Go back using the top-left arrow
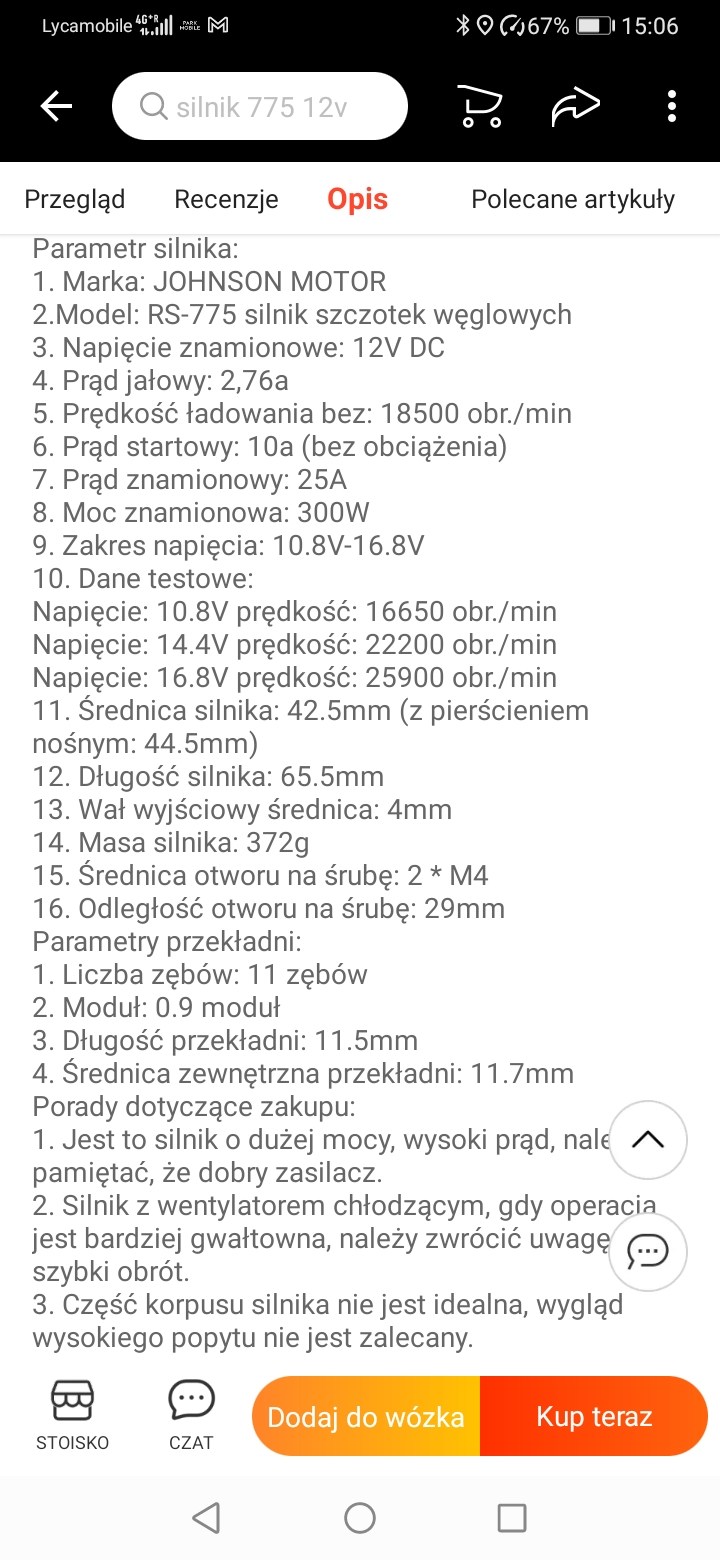The width and height of the screenshot is (720, 1560). click(56, 106)
